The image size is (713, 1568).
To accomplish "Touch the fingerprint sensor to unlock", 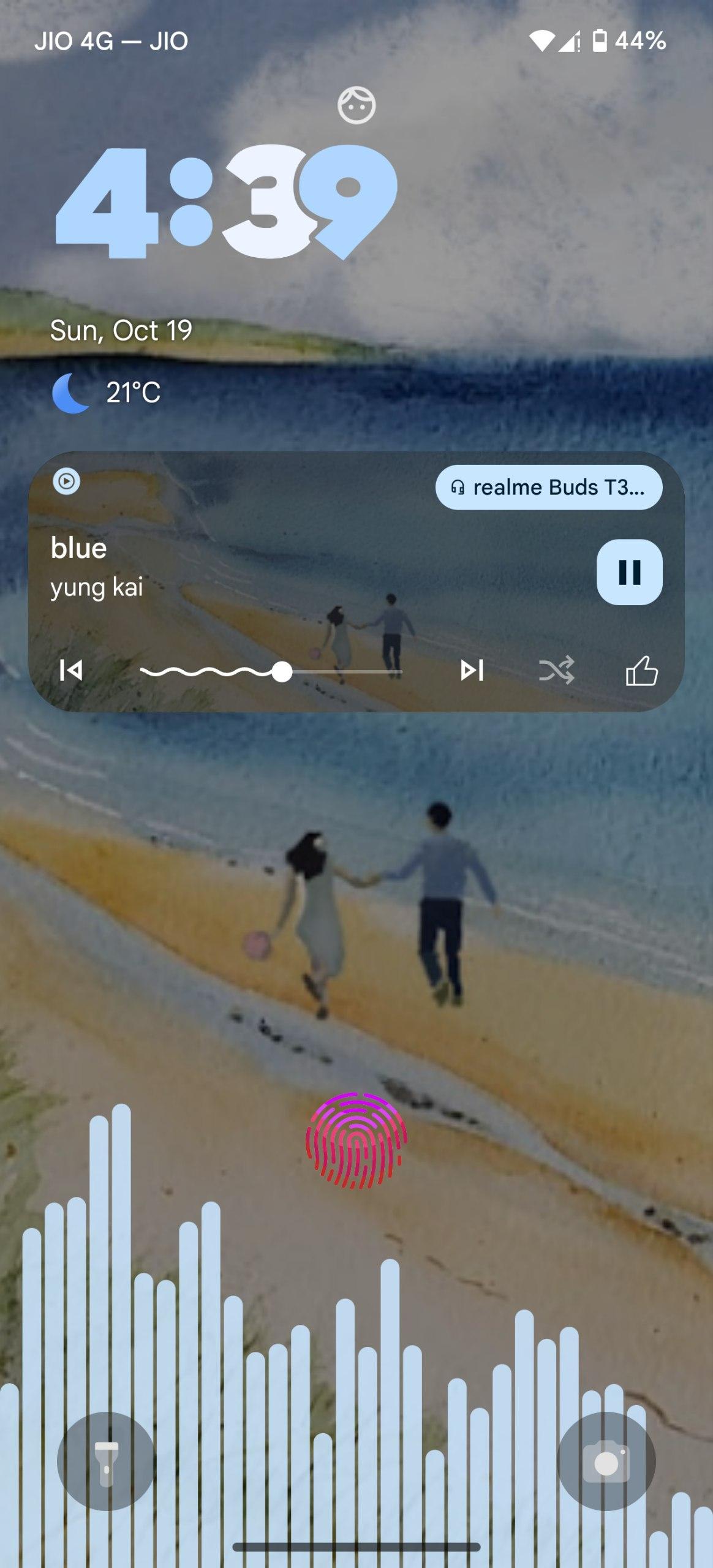I will (x=356, y=1140).
